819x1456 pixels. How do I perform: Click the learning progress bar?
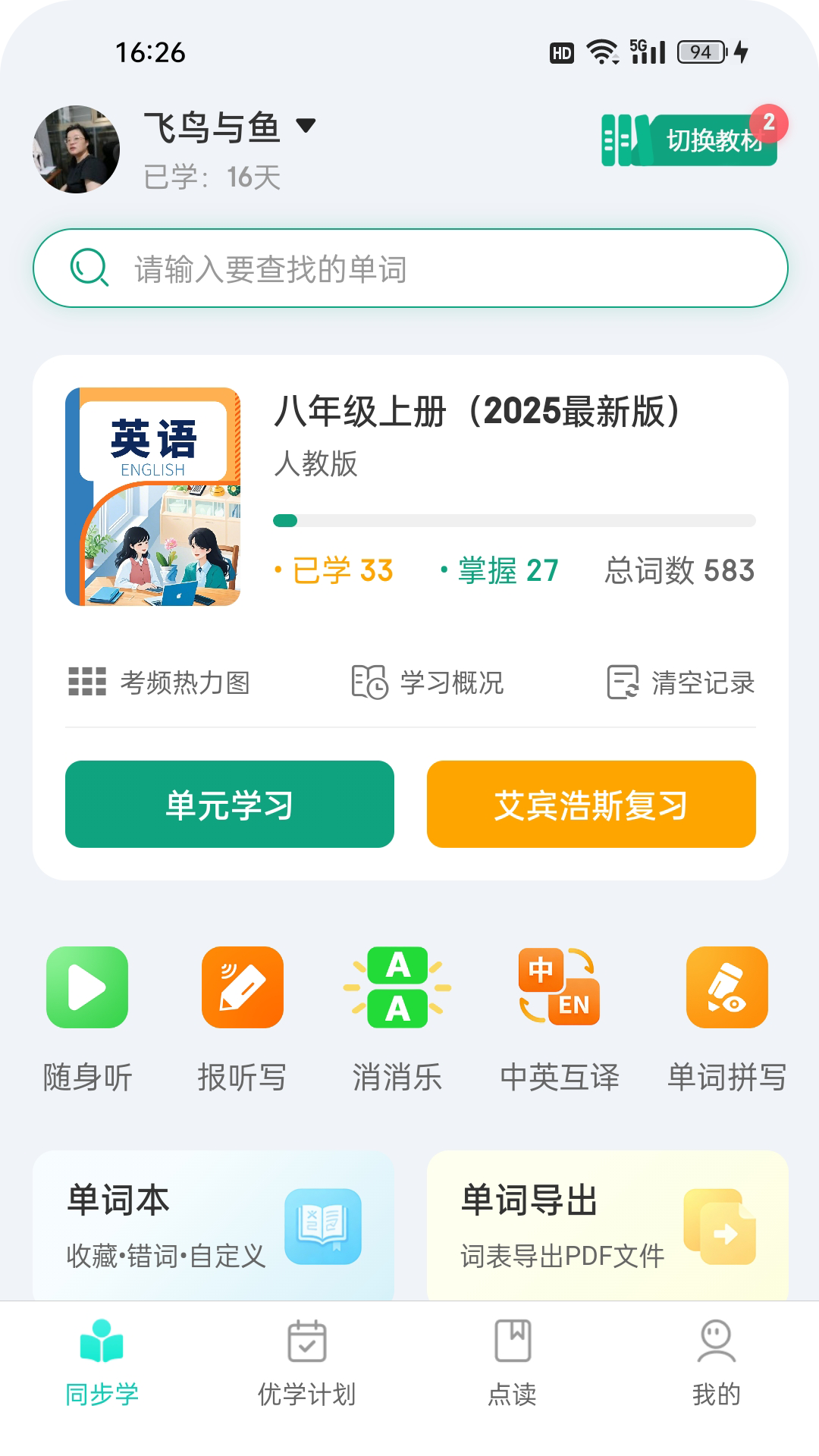click(x=513, y=520)
